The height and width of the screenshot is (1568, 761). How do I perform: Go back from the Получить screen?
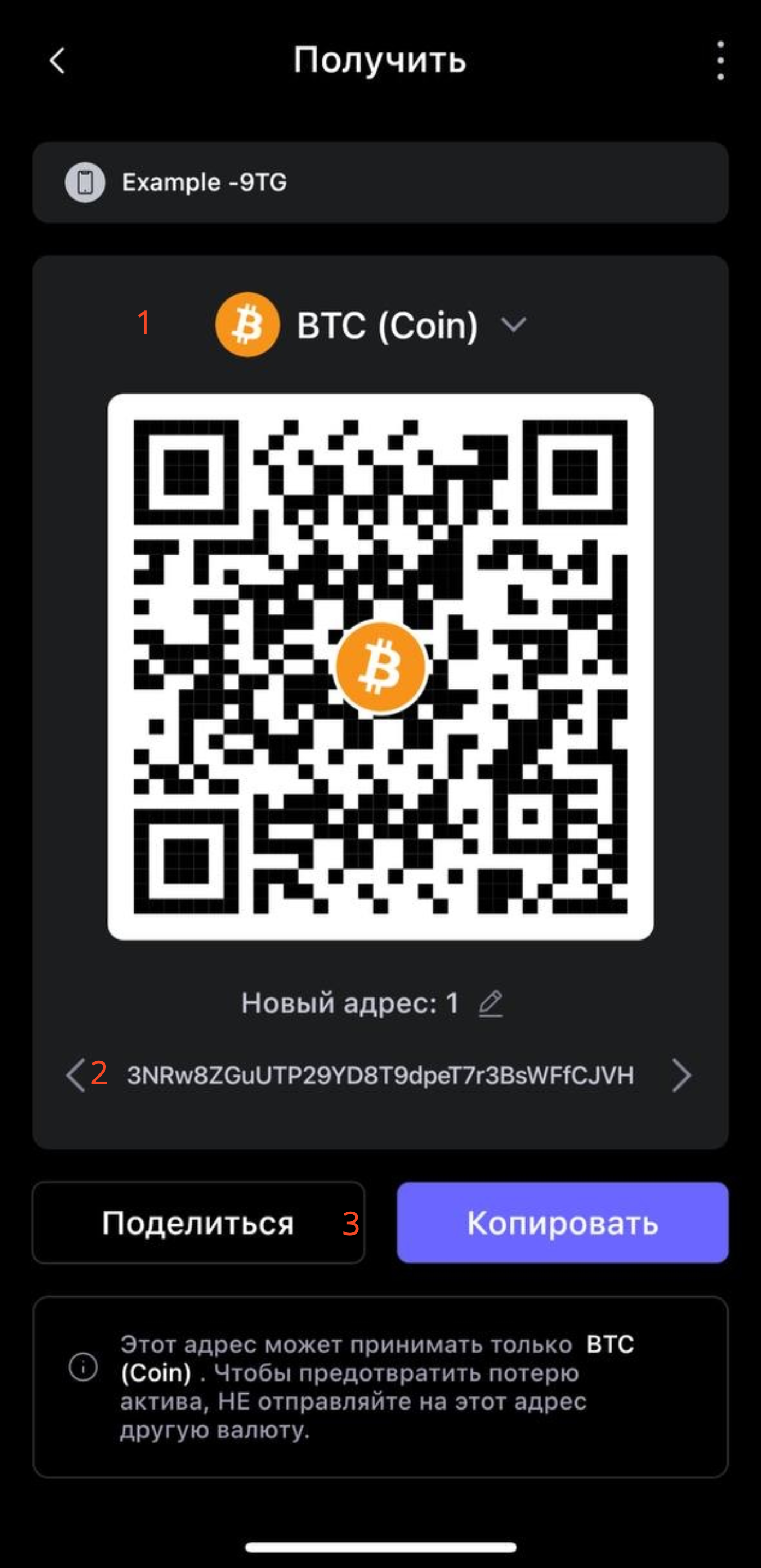coord(57,61)
